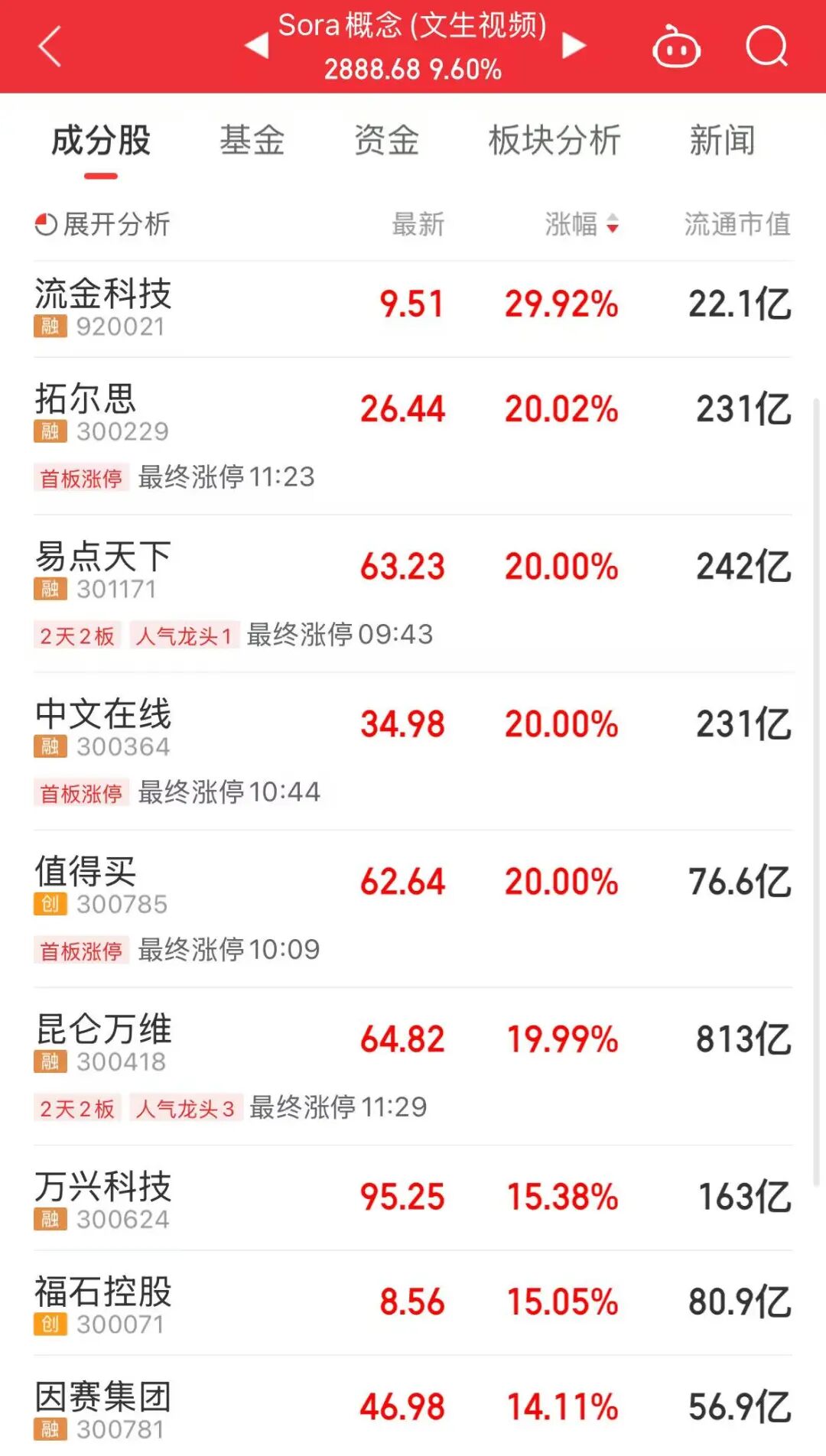Open the robot assistant icon

[676, 47]
